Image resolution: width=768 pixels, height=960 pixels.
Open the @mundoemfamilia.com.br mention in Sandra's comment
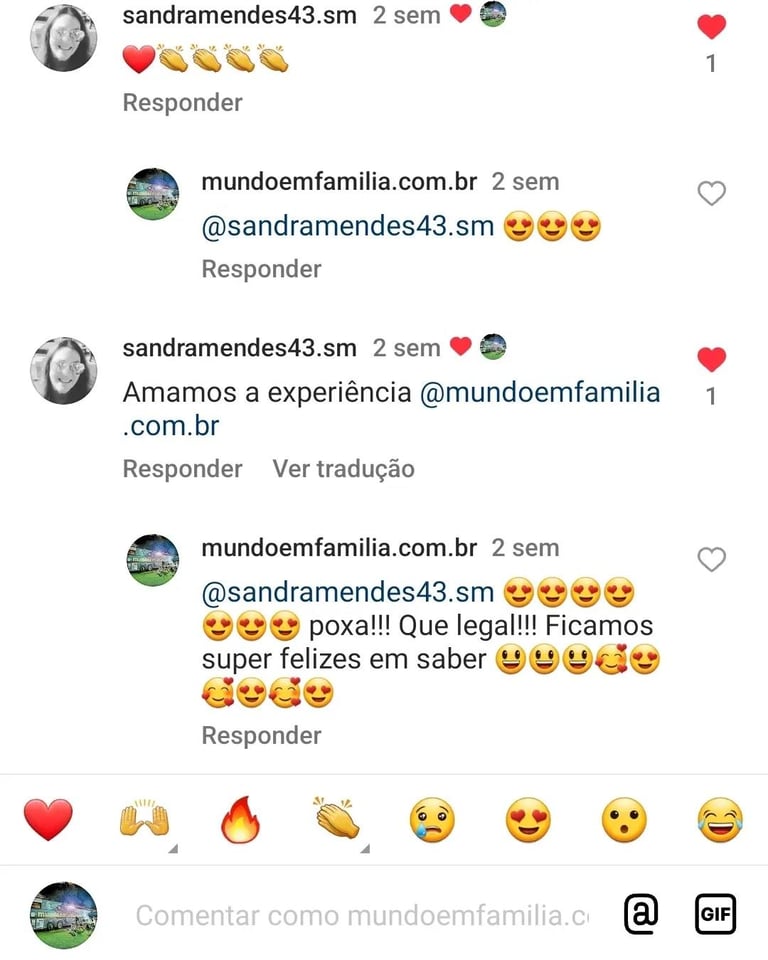point(392,408)
